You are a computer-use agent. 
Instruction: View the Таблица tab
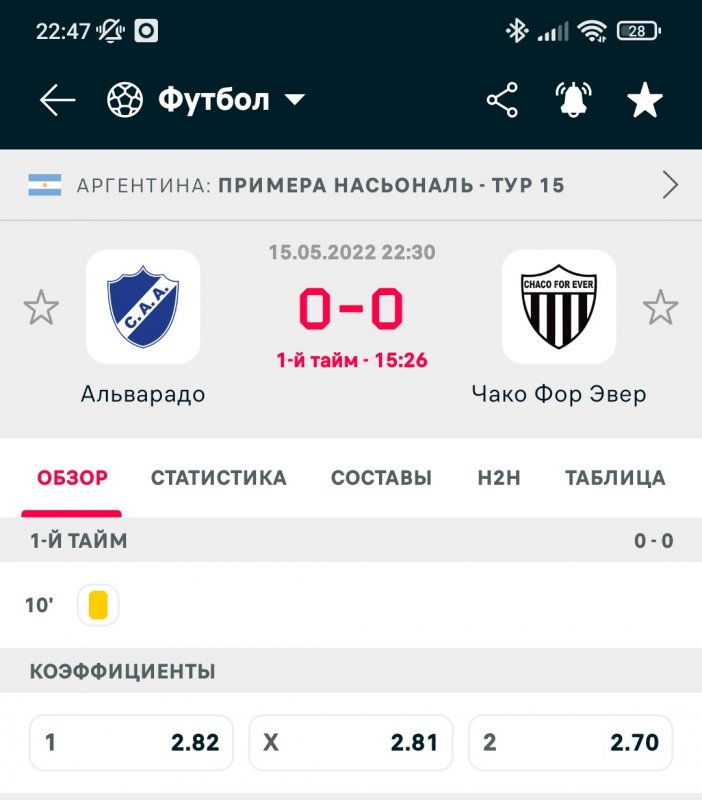(x=615, y=478)
